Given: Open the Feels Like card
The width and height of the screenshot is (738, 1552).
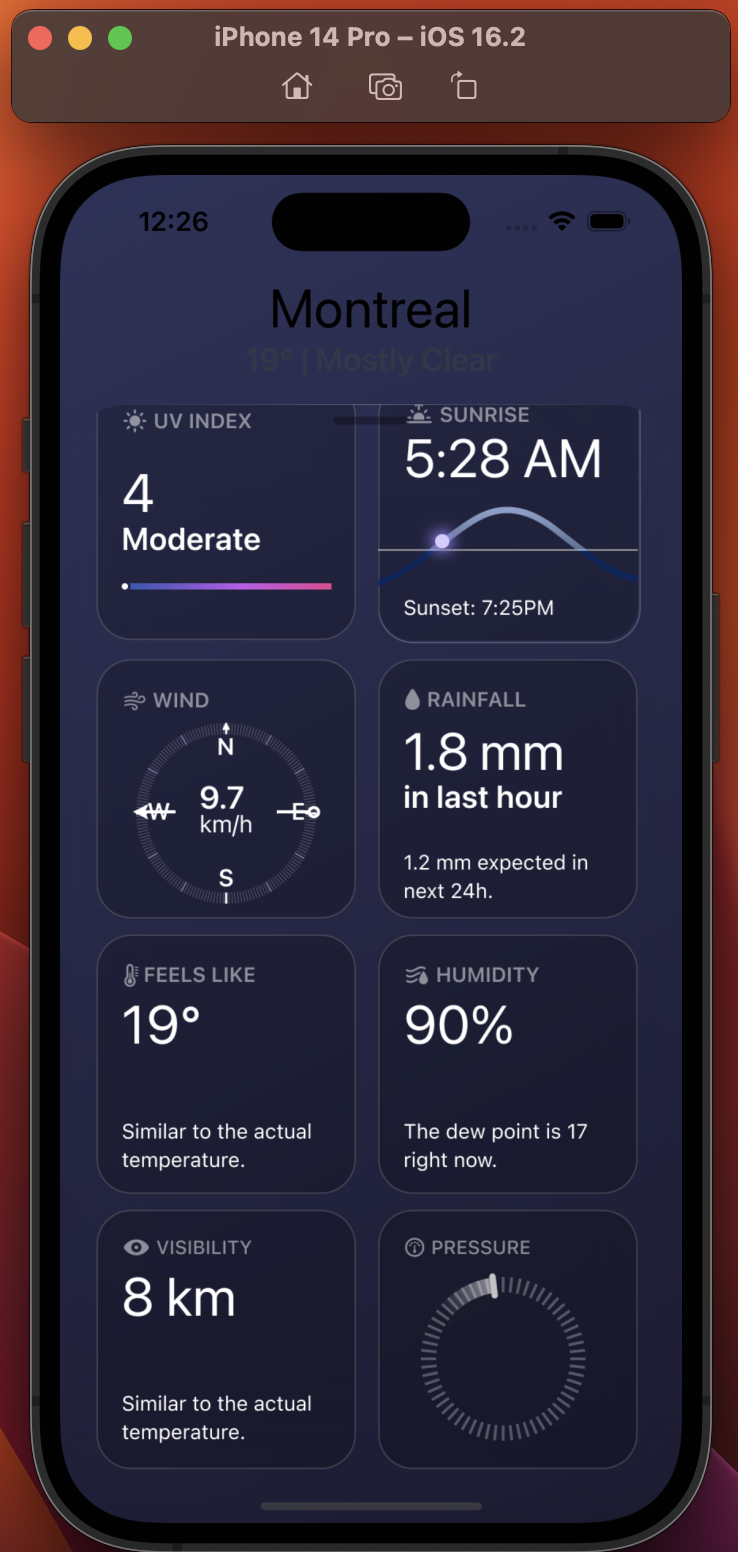Looking at the screenshot, I should (x=226, y=1064).
